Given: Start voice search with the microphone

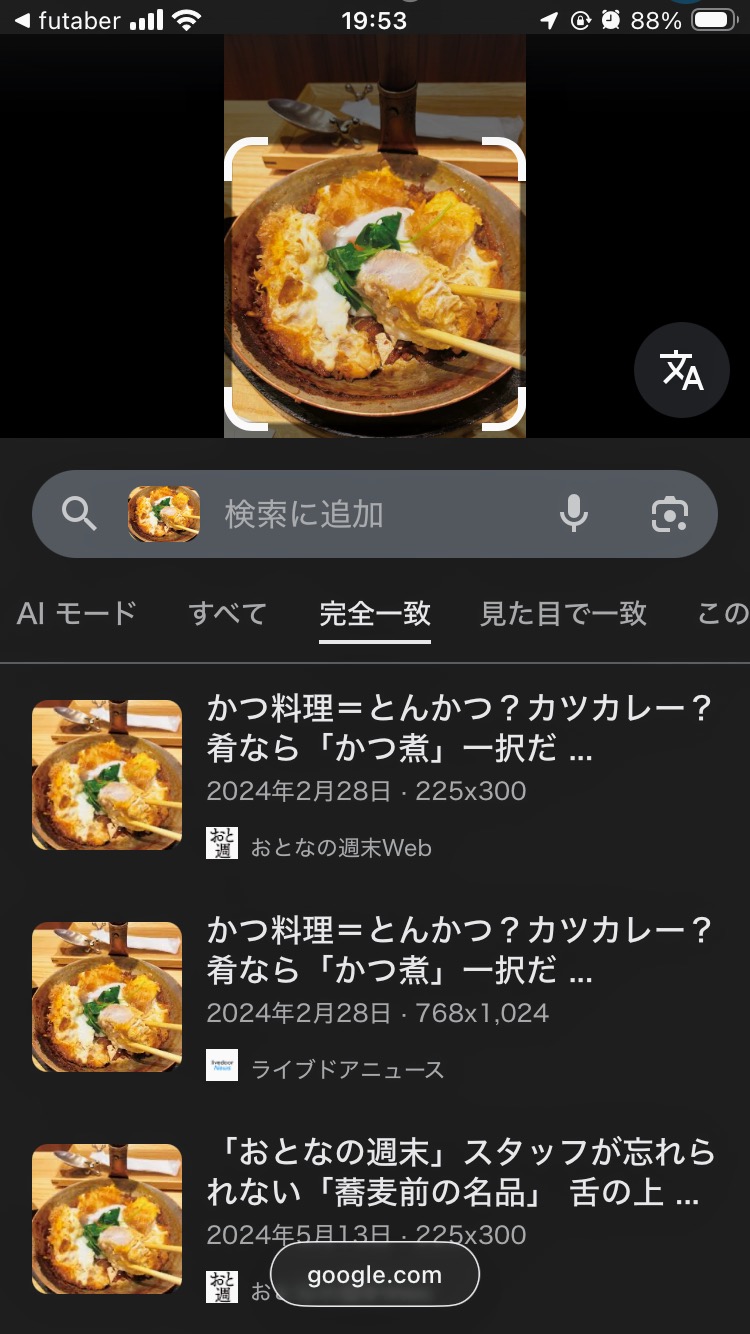Looking at the screenshot, I should tap(573, 514).
